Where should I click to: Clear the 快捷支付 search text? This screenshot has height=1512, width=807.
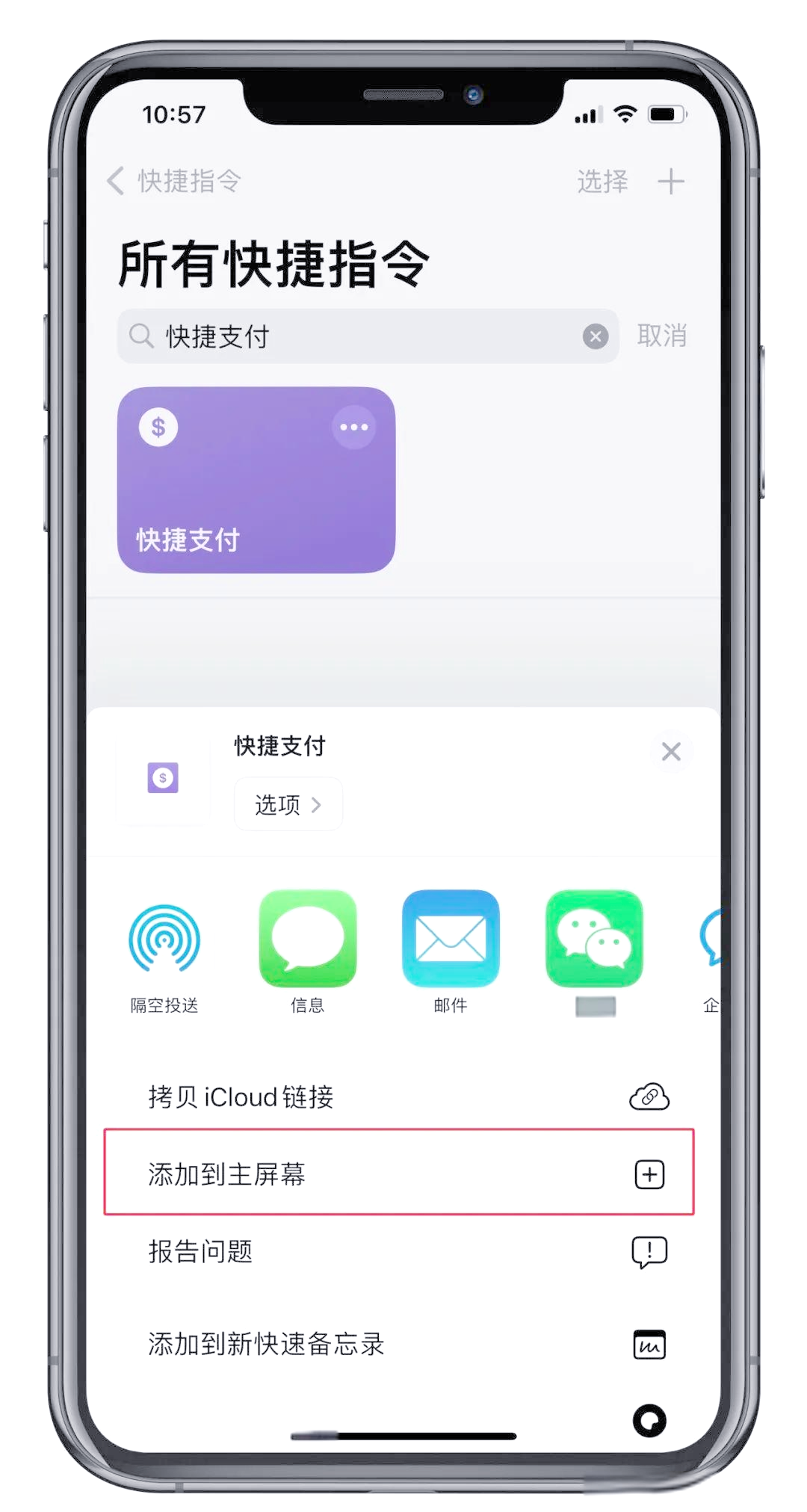(x=596, y=336)
